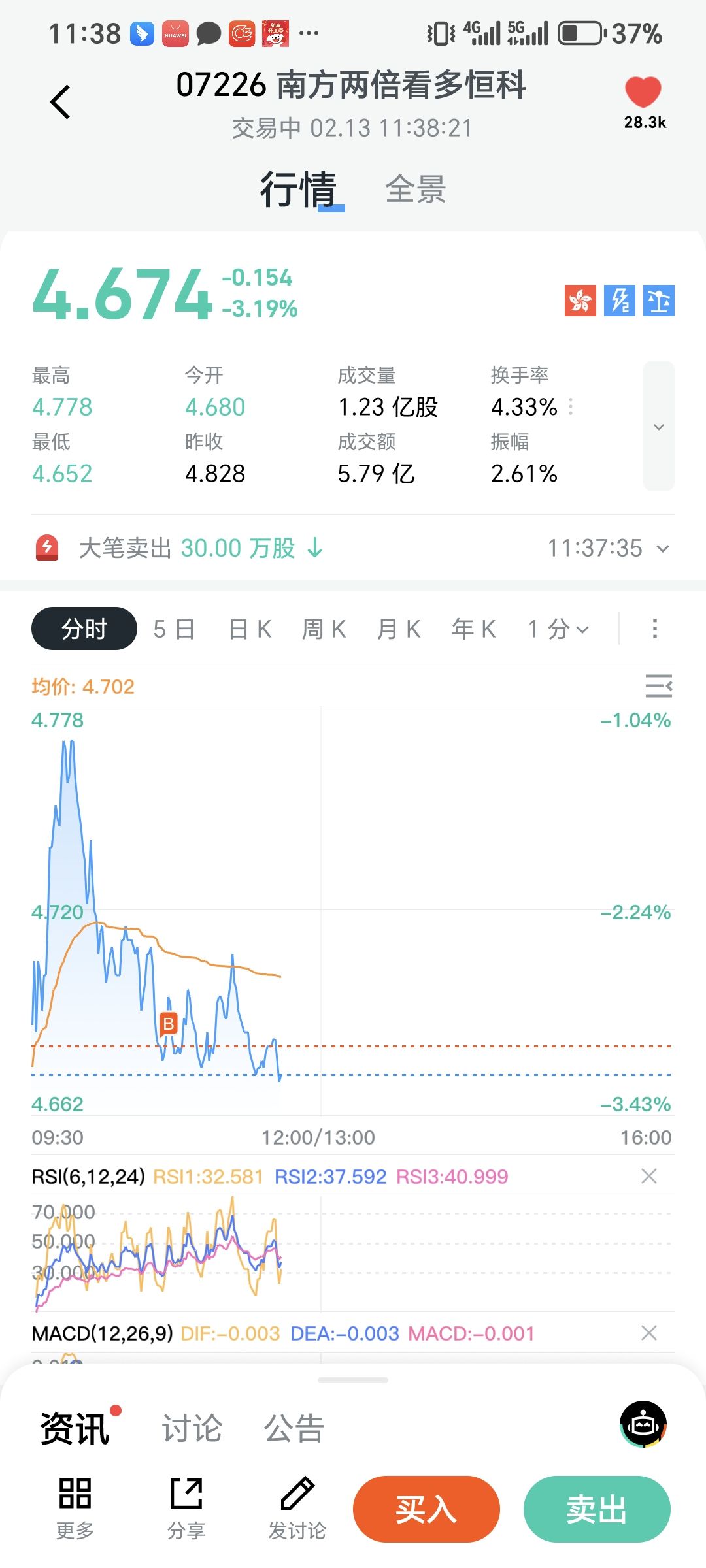Close the RSI indicator panel
Image resolution: width=706 pixels, height=1568 pixels.
[649, 1176]
